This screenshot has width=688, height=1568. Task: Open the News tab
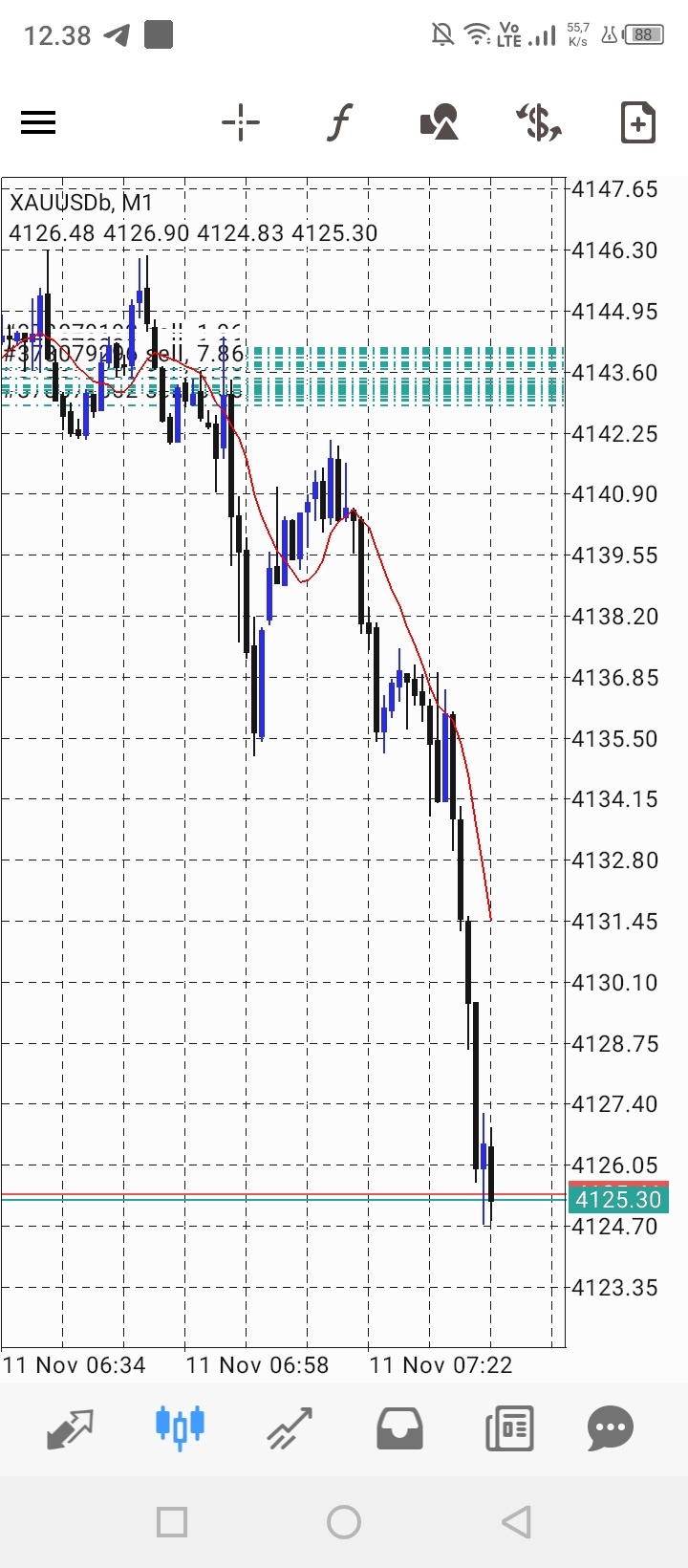point(509,1428)
